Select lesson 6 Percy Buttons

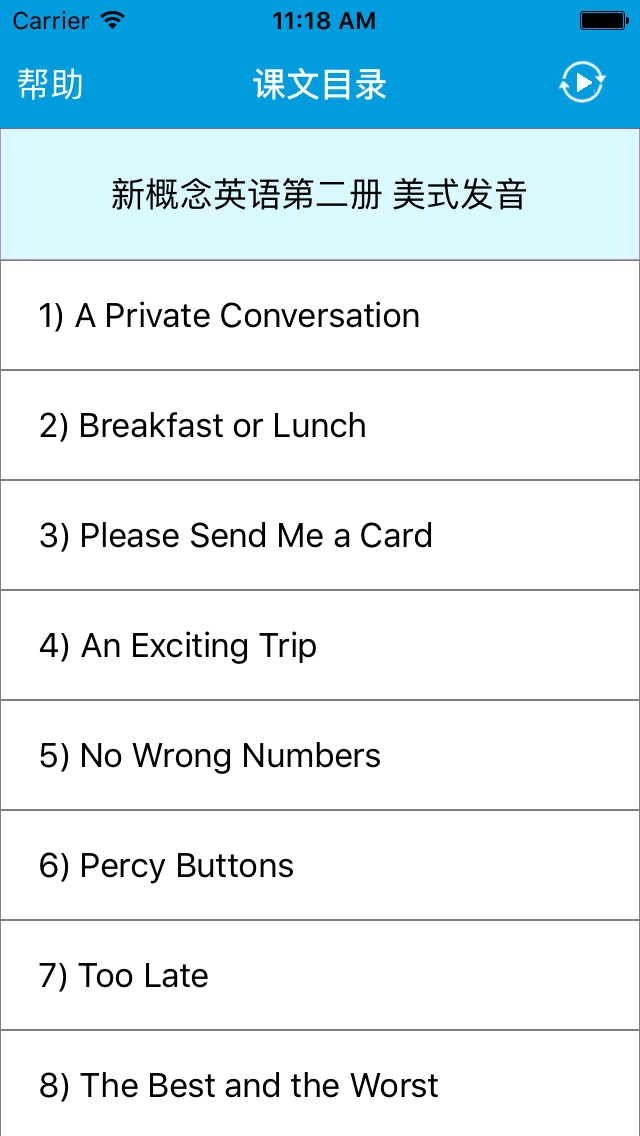click(x=320, y=866)
